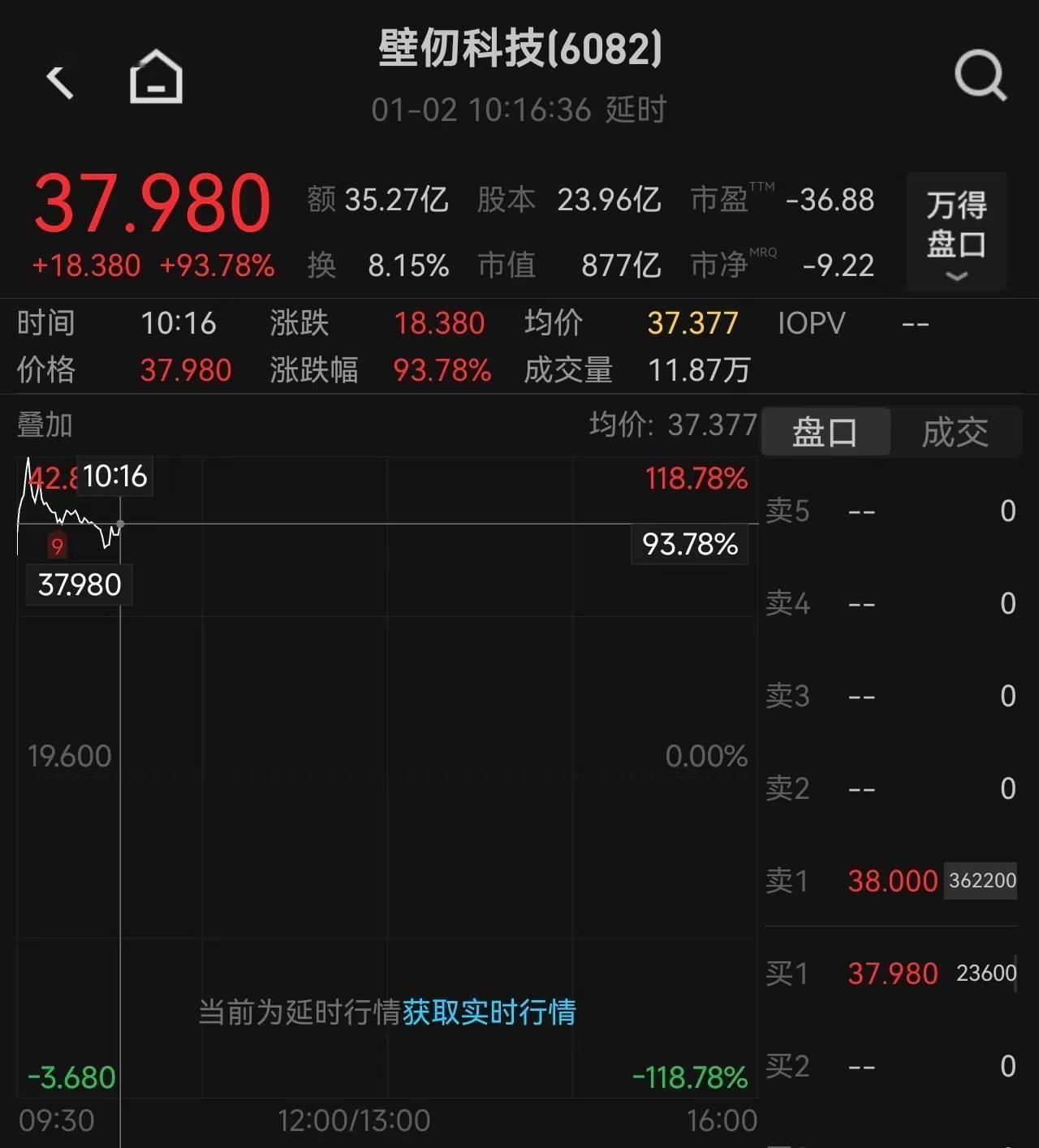Click the 获取实时行情 link
Image resolution: width=1039 pixels, height=1148 pixels.
pos(490,1014)
